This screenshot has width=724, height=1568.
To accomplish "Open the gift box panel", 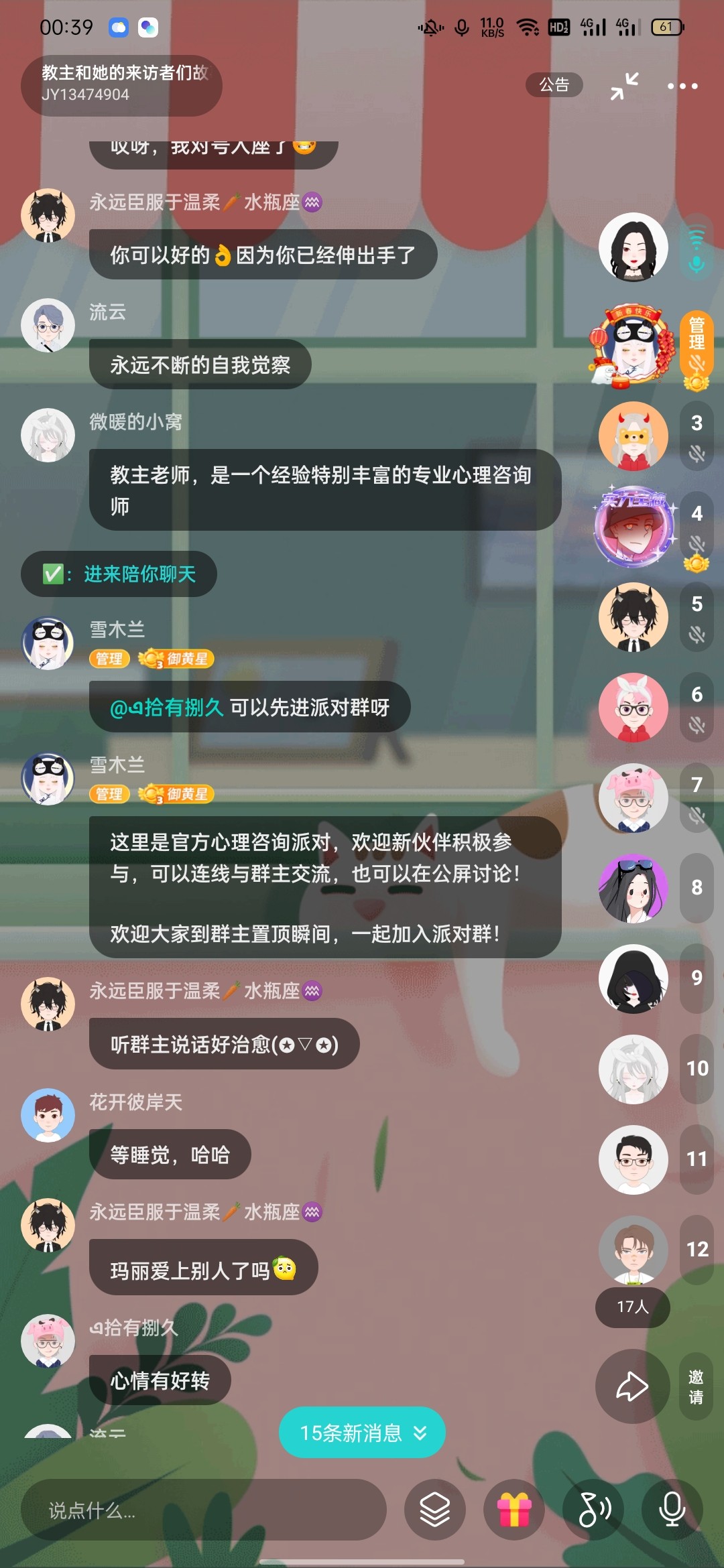I will tap(514, 1510).
